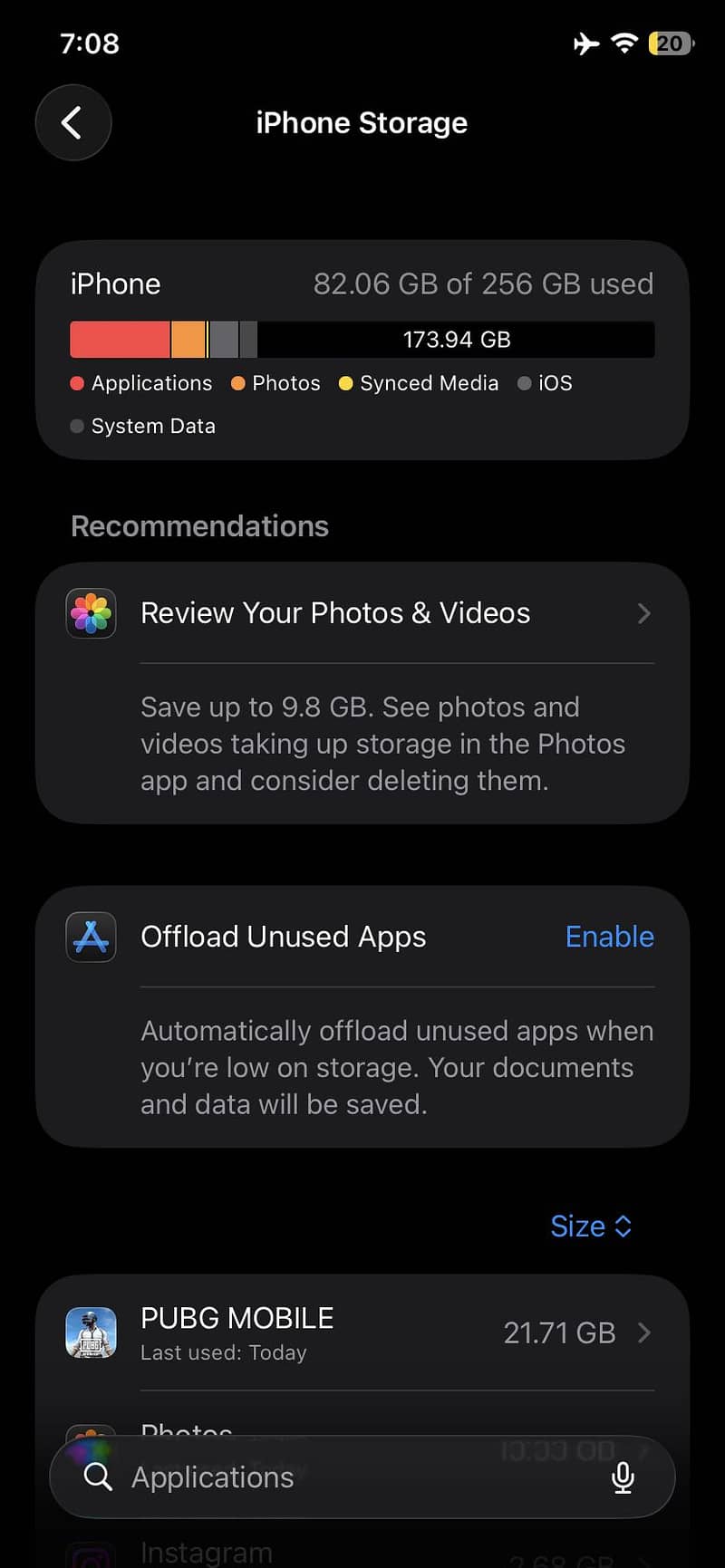This screenshot has width=725, height=1568.
Task: Change the Size sort order
Action: [591, 1226]
